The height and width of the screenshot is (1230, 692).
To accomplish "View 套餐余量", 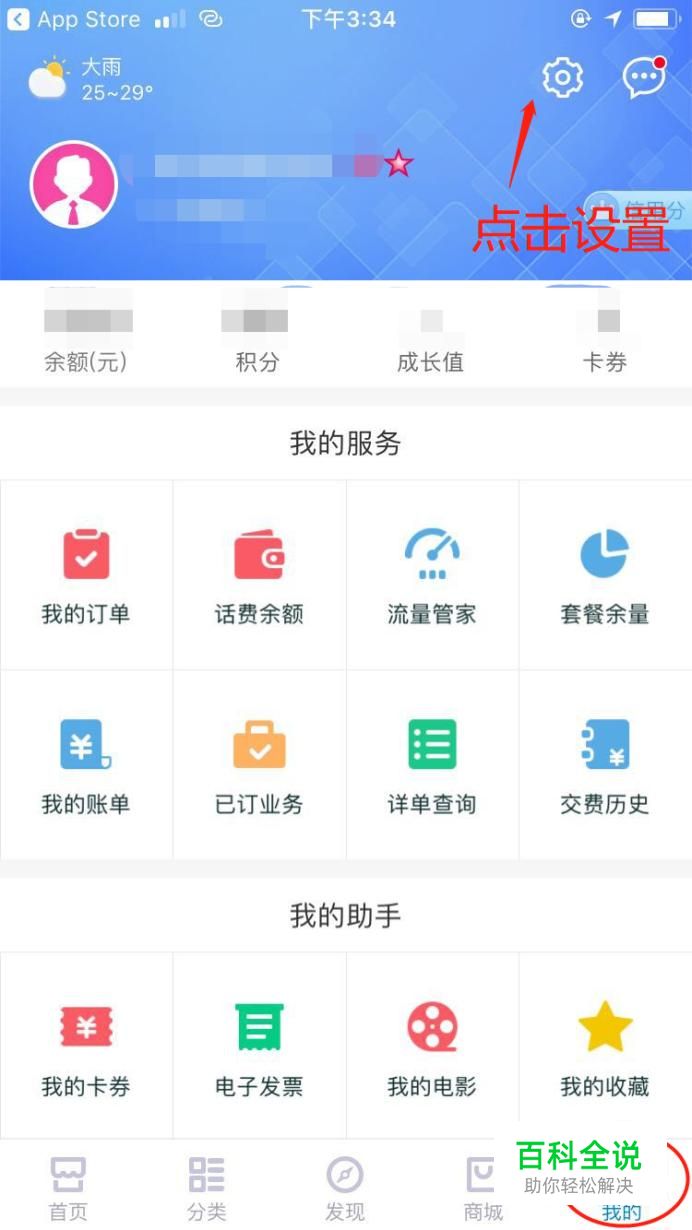I will click(x=605, y=575).
